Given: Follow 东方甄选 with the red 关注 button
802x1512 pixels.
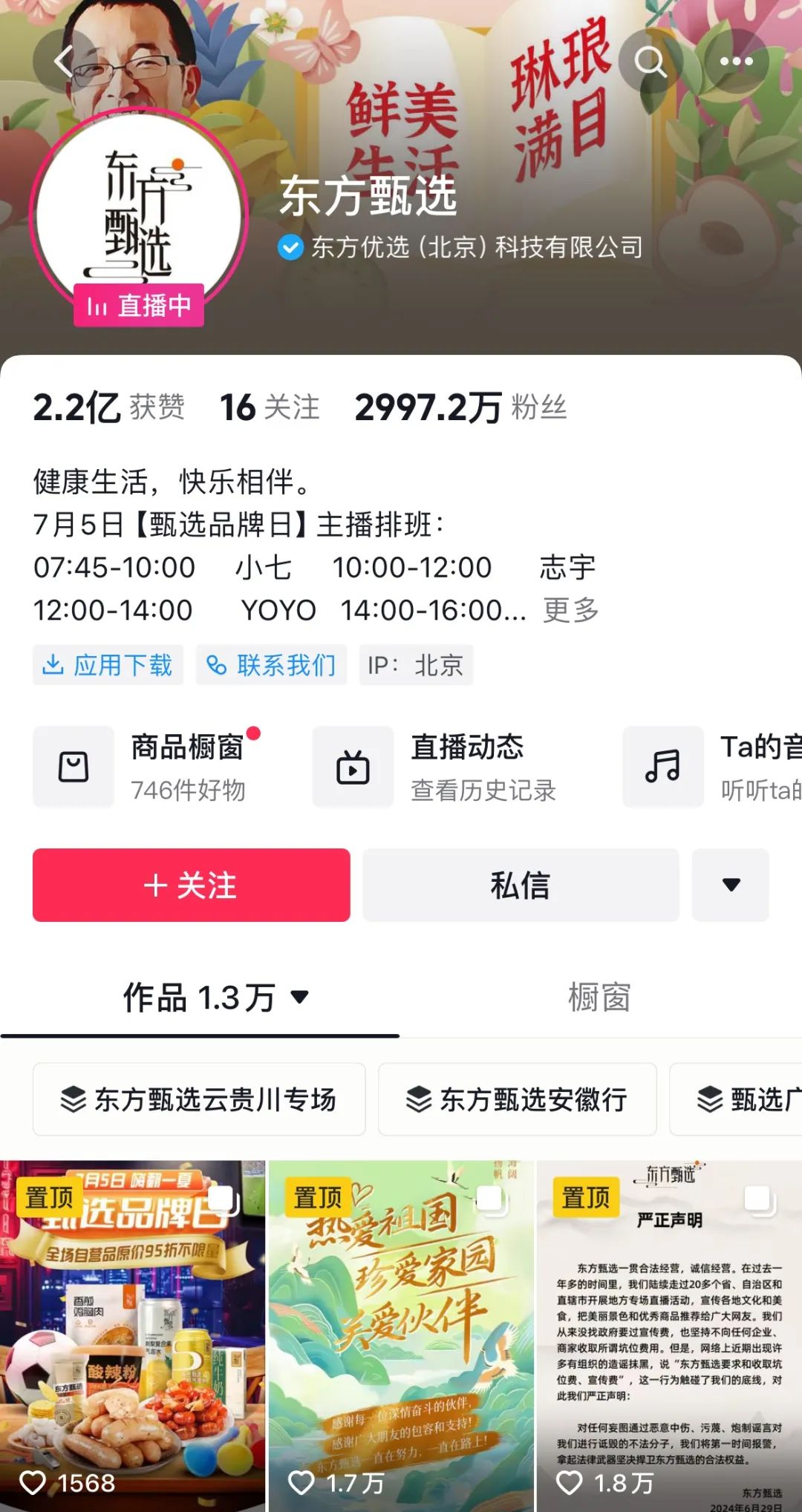Looking at the screenshot, I should point(192,885).
